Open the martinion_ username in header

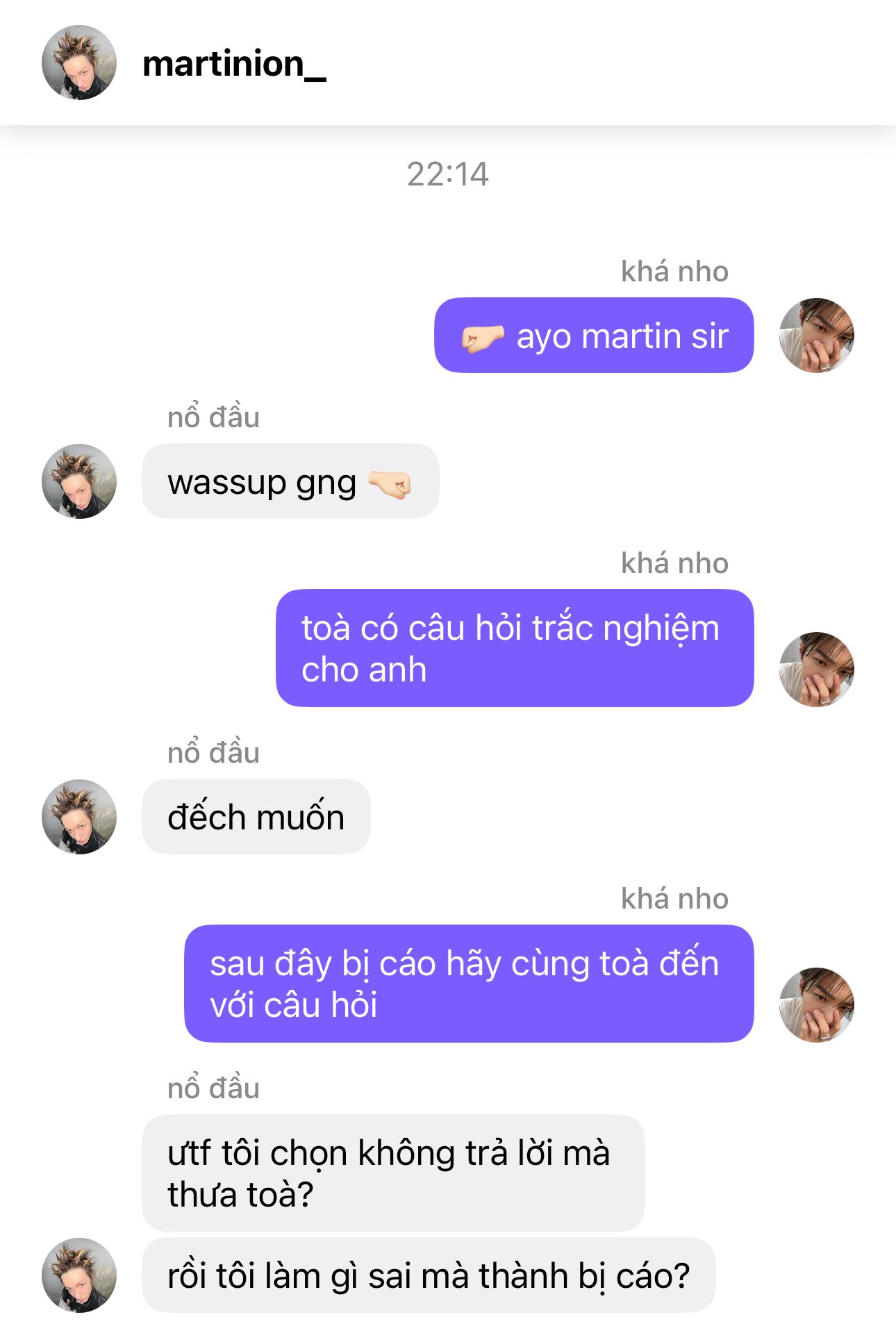[234, 64]
